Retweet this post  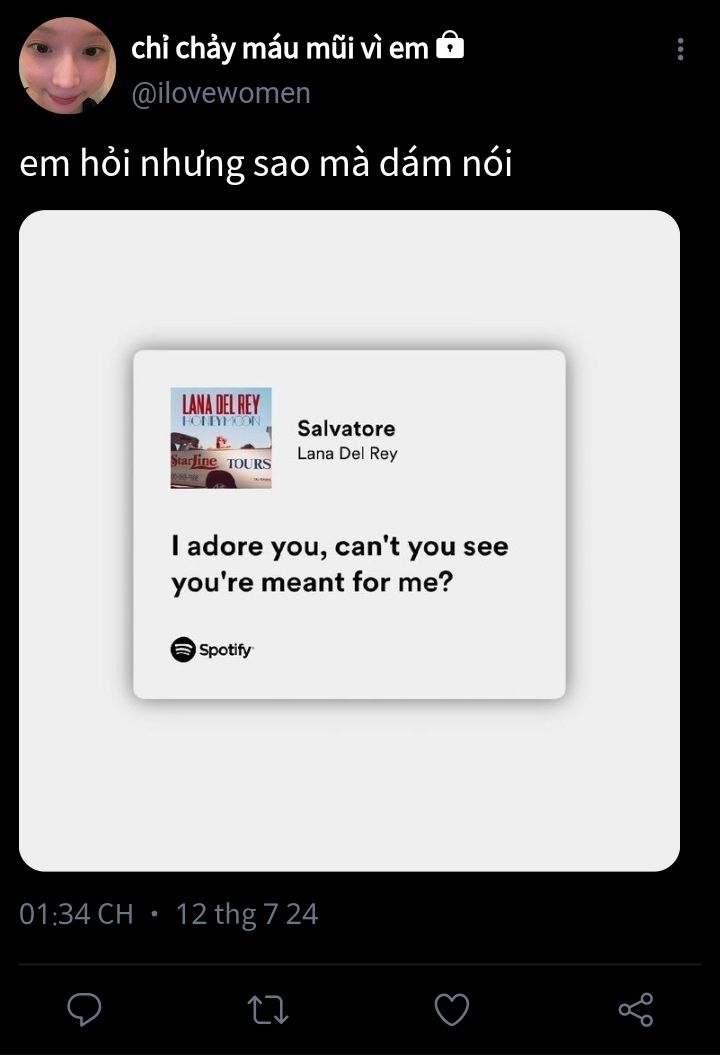click(x=268, y=1010)
